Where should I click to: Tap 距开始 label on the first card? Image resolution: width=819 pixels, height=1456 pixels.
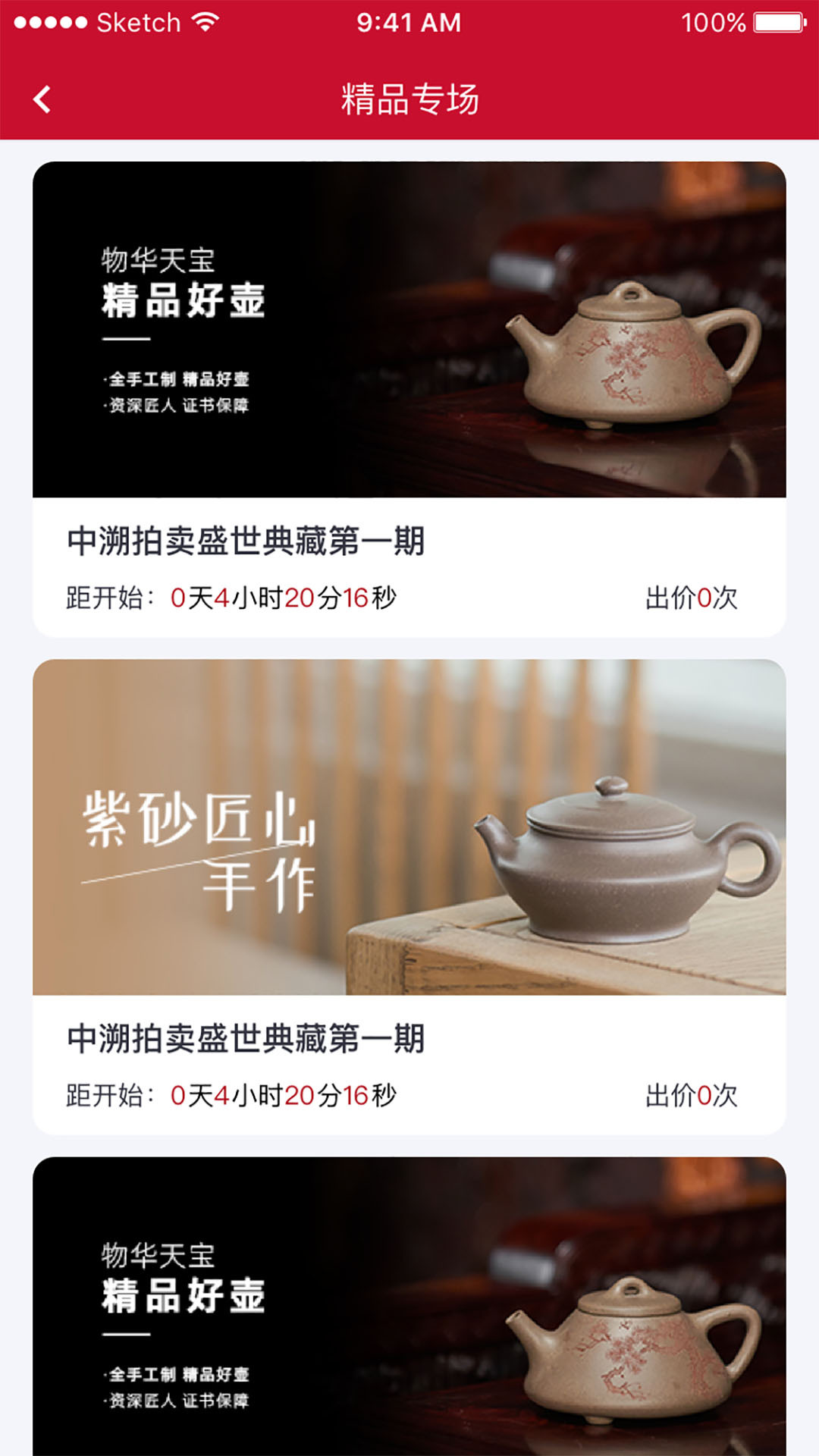pos(106,598)
